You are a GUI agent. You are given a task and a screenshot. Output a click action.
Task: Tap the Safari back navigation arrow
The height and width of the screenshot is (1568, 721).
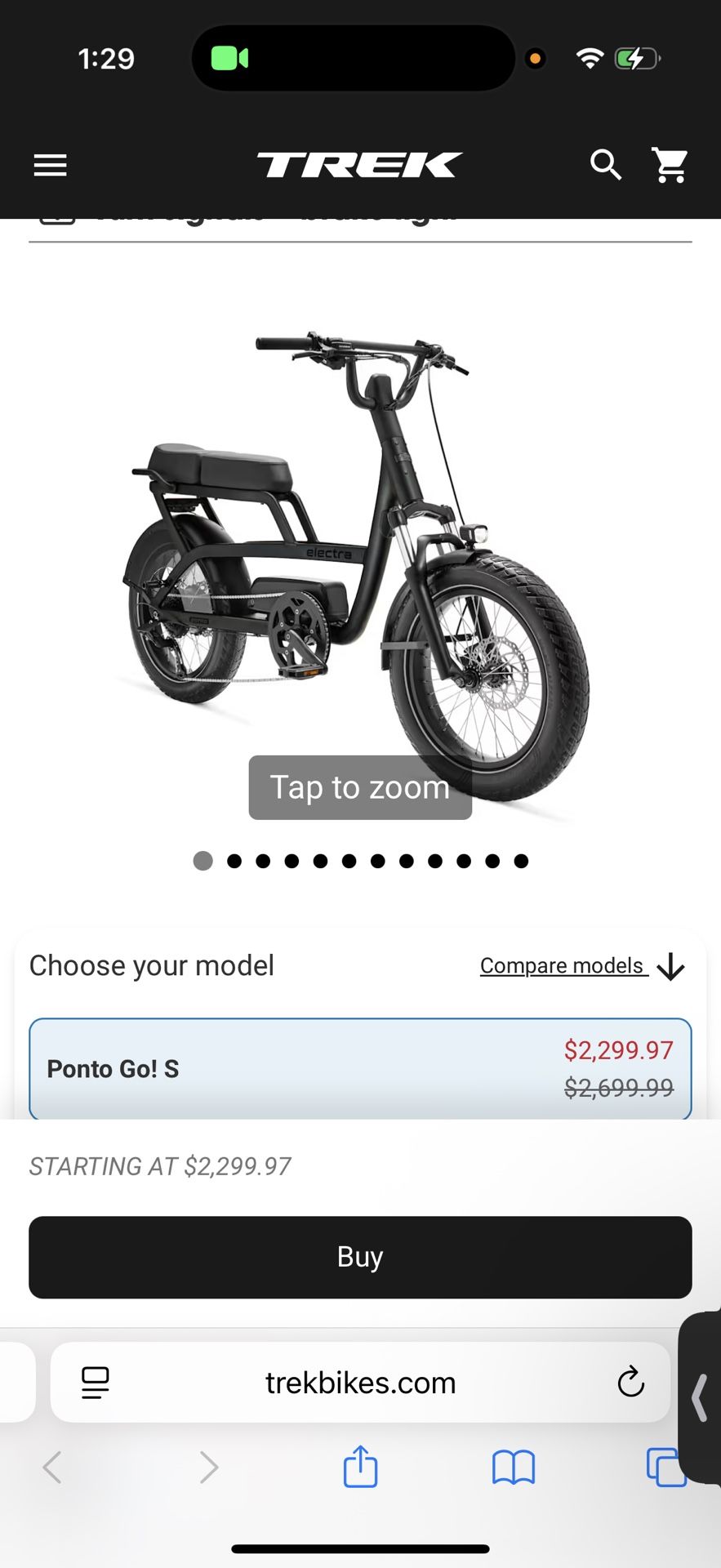[x=51, y=1467]
